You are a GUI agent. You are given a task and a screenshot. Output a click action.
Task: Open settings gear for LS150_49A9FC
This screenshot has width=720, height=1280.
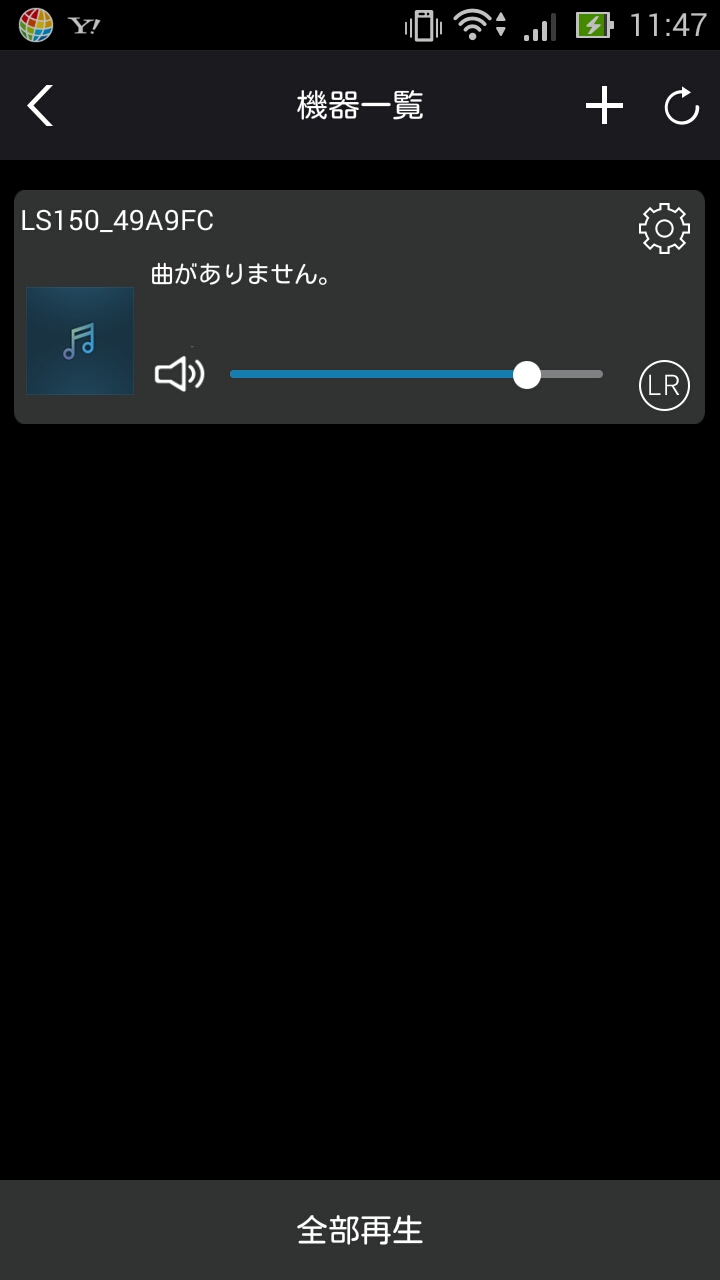664,229
